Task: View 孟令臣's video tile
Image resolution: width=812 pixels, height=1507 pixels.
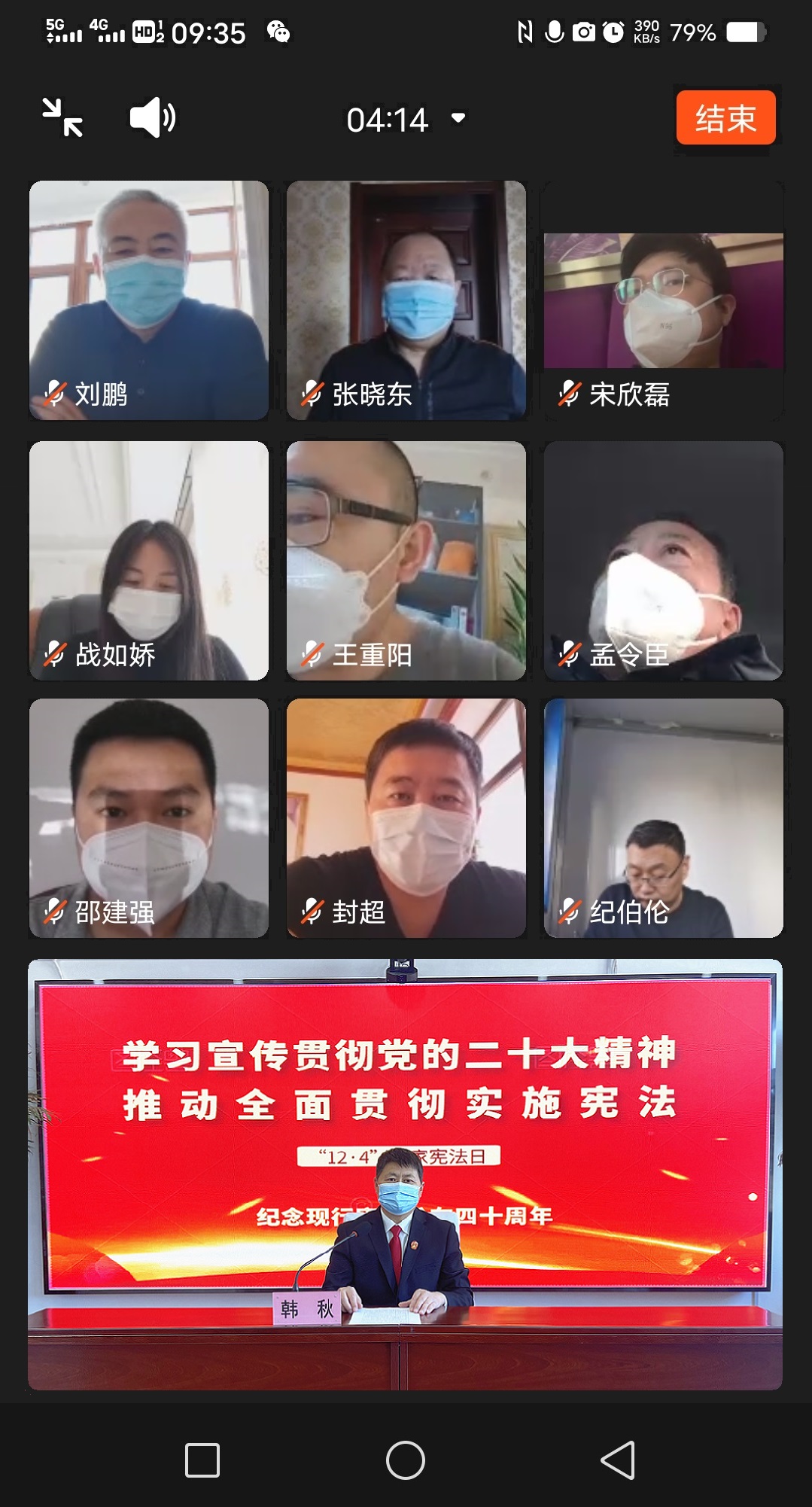Action: click(x=663, y=560)
